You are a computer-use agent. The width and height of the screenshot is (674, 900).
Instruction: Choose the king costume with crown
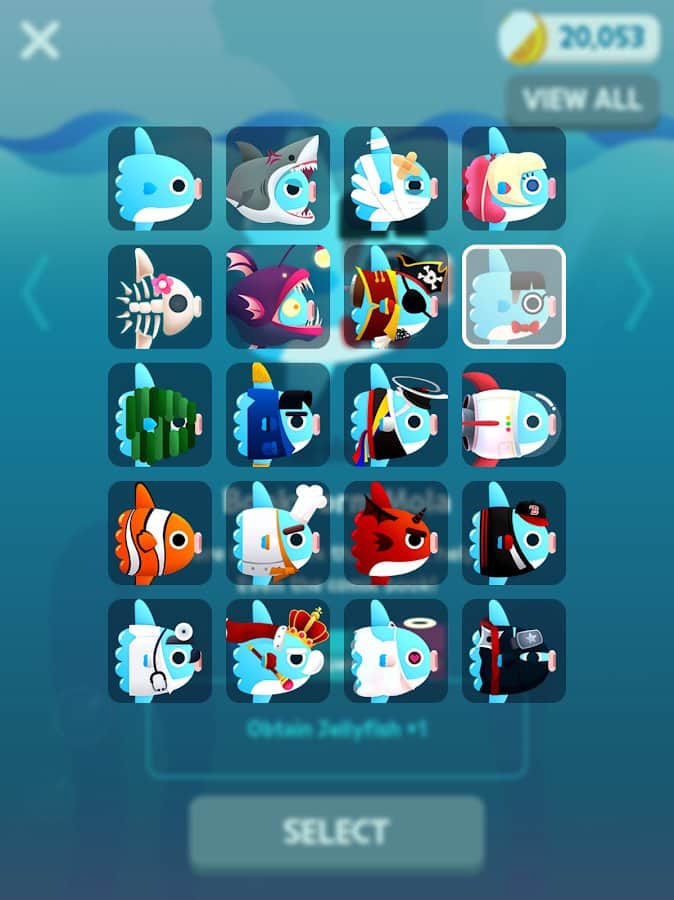point(278,650)
